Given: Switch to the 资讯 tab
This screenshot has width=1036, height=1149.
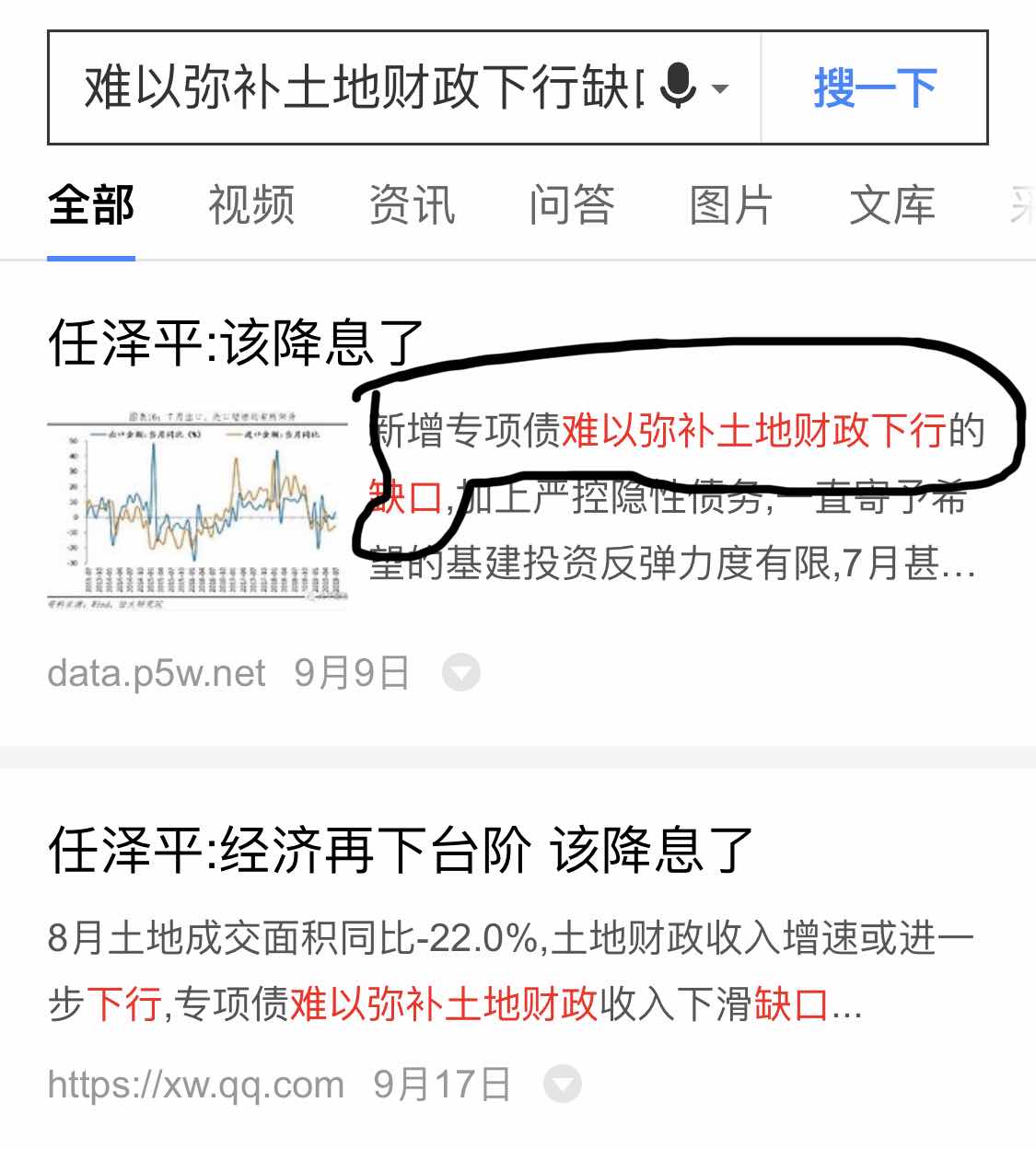Looking at the screenshot, I should pos(412,204).
